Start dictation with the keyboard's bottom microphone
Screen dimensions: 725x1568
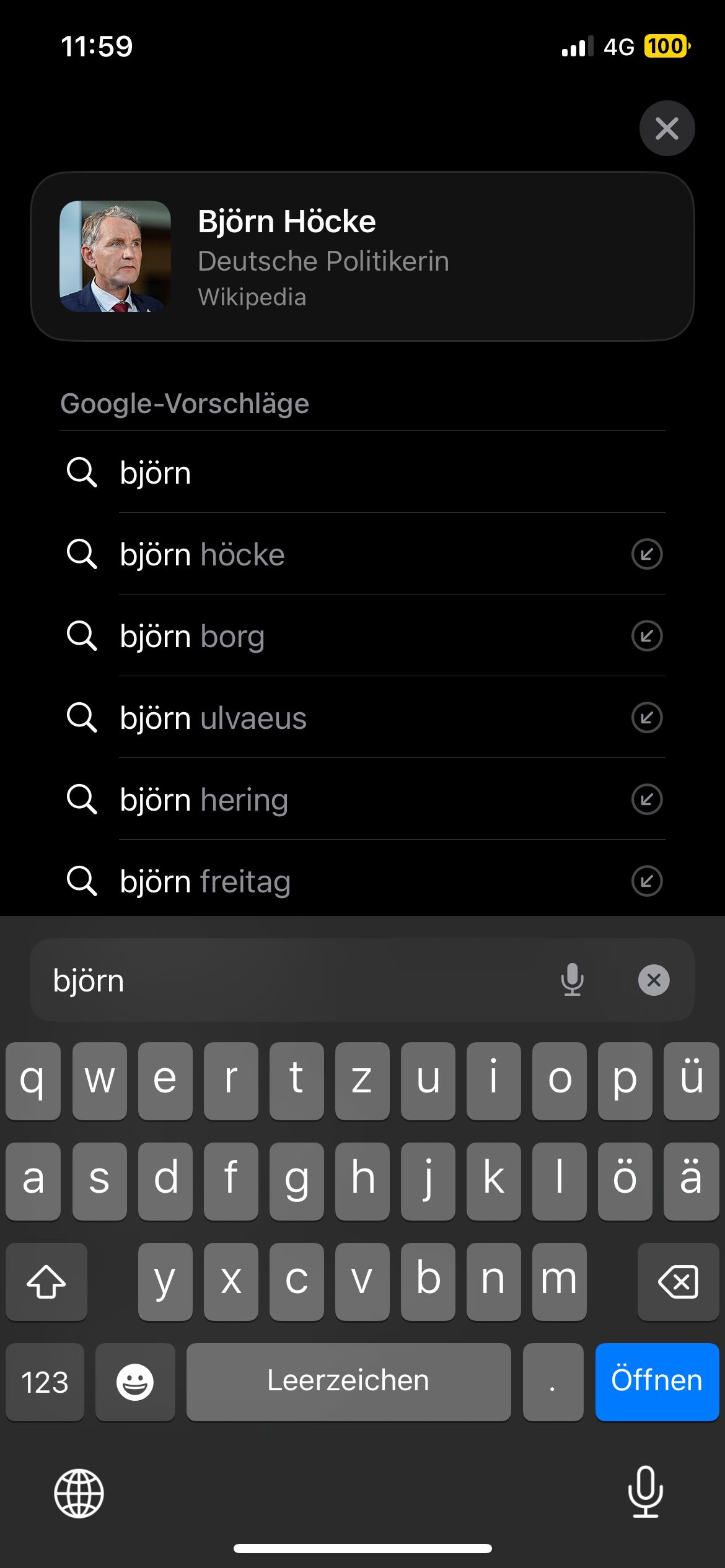(646, 1492)
